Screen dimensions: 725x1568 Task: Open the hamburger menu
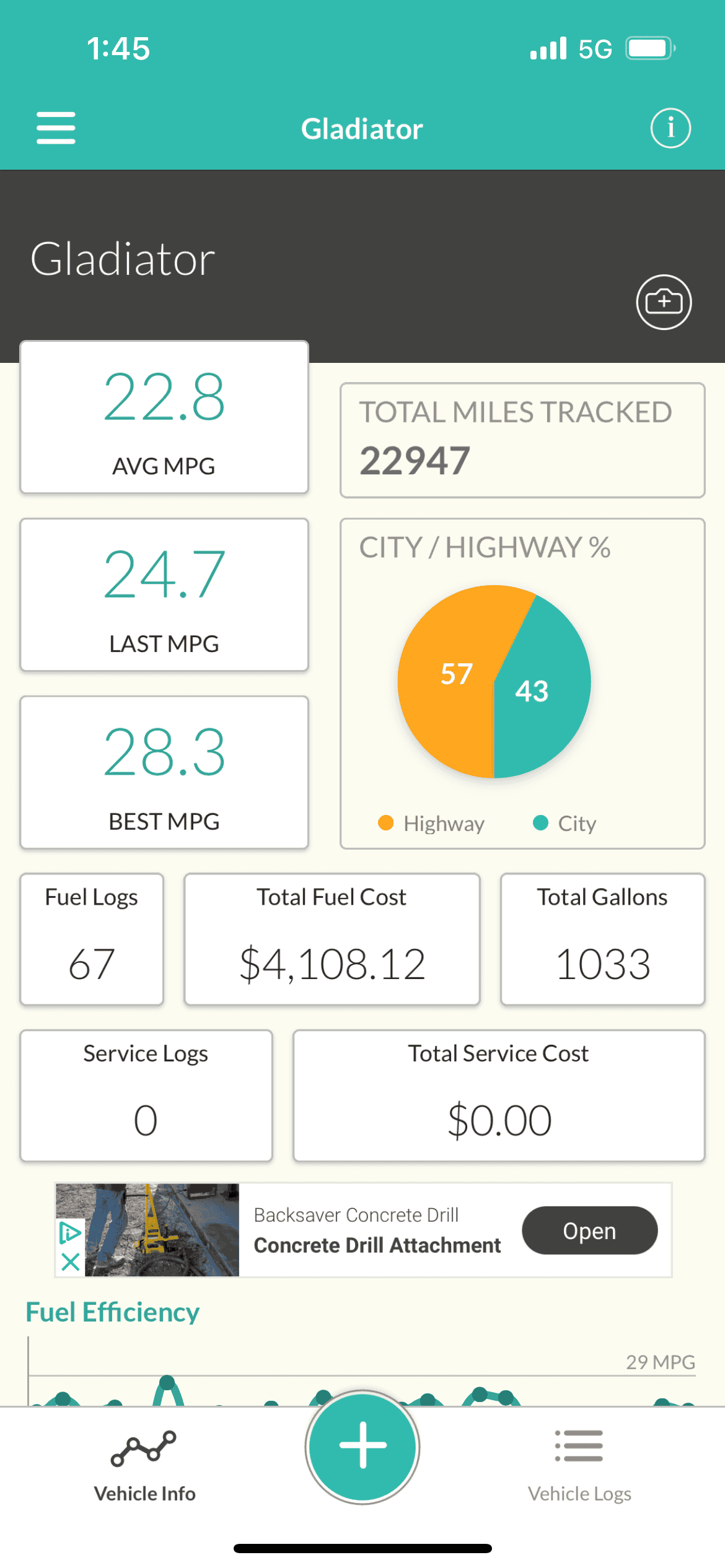coord(56,128)
